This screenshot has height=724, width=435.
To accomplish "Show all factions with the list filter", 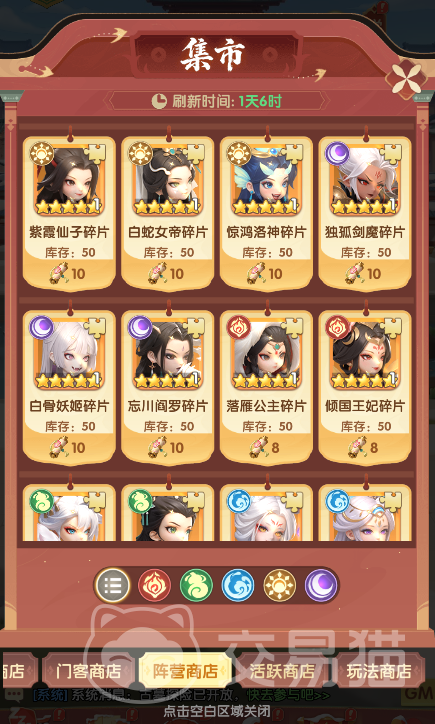I will [113, 585].
